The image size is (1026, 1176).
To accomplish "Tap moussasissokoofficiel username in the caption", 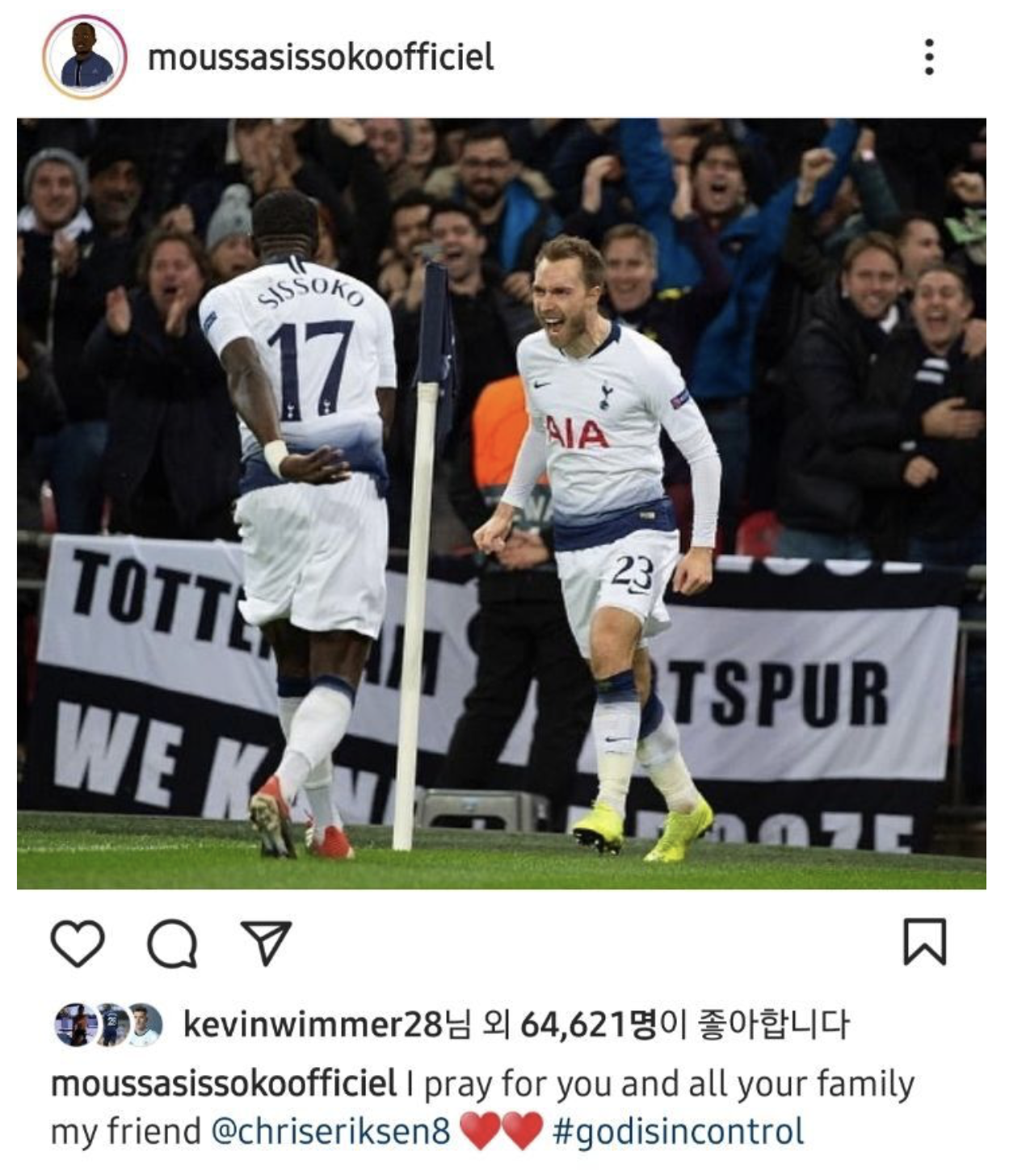I will pos(224,1084).
